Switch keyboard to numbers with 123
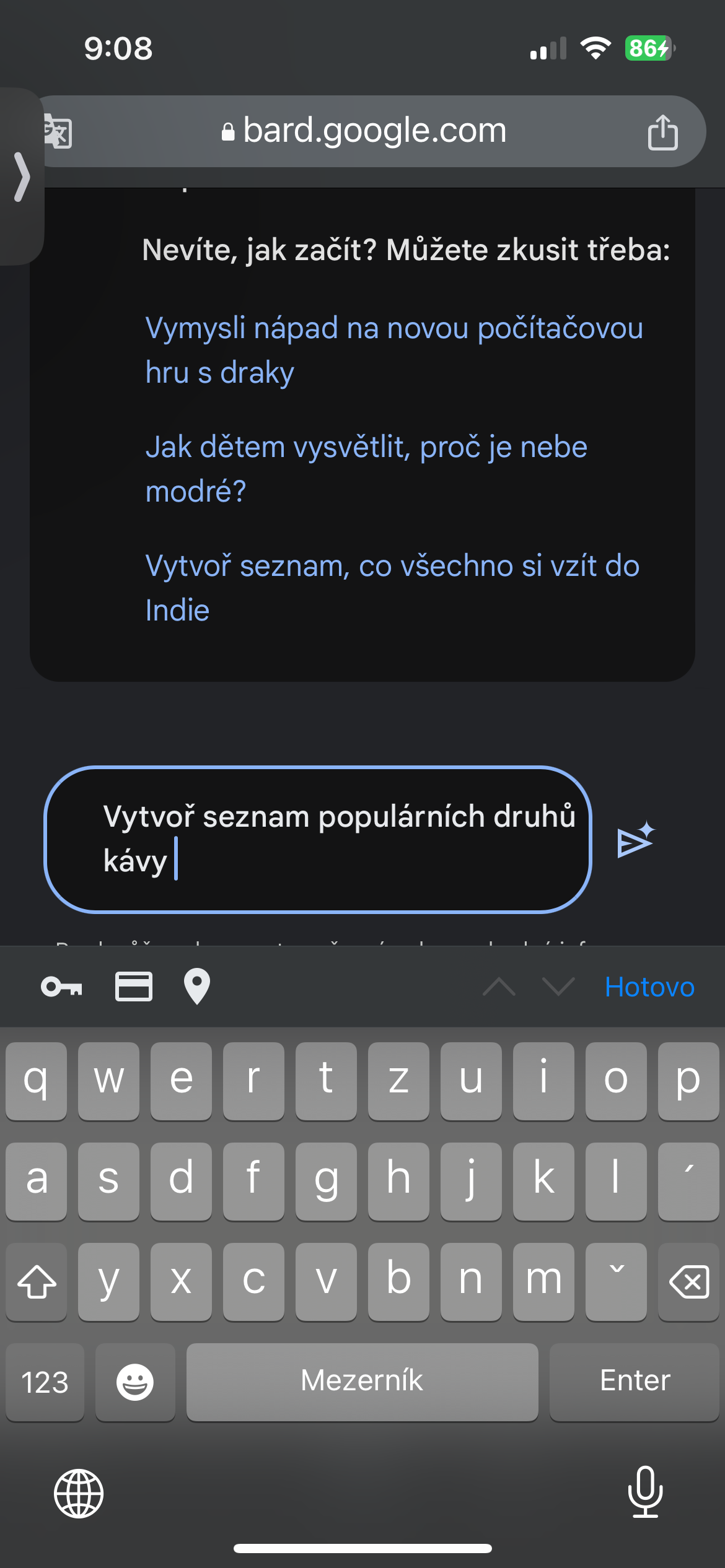Image resolution: width=725 pixels, height=1568 pixels. (45, 1382)
